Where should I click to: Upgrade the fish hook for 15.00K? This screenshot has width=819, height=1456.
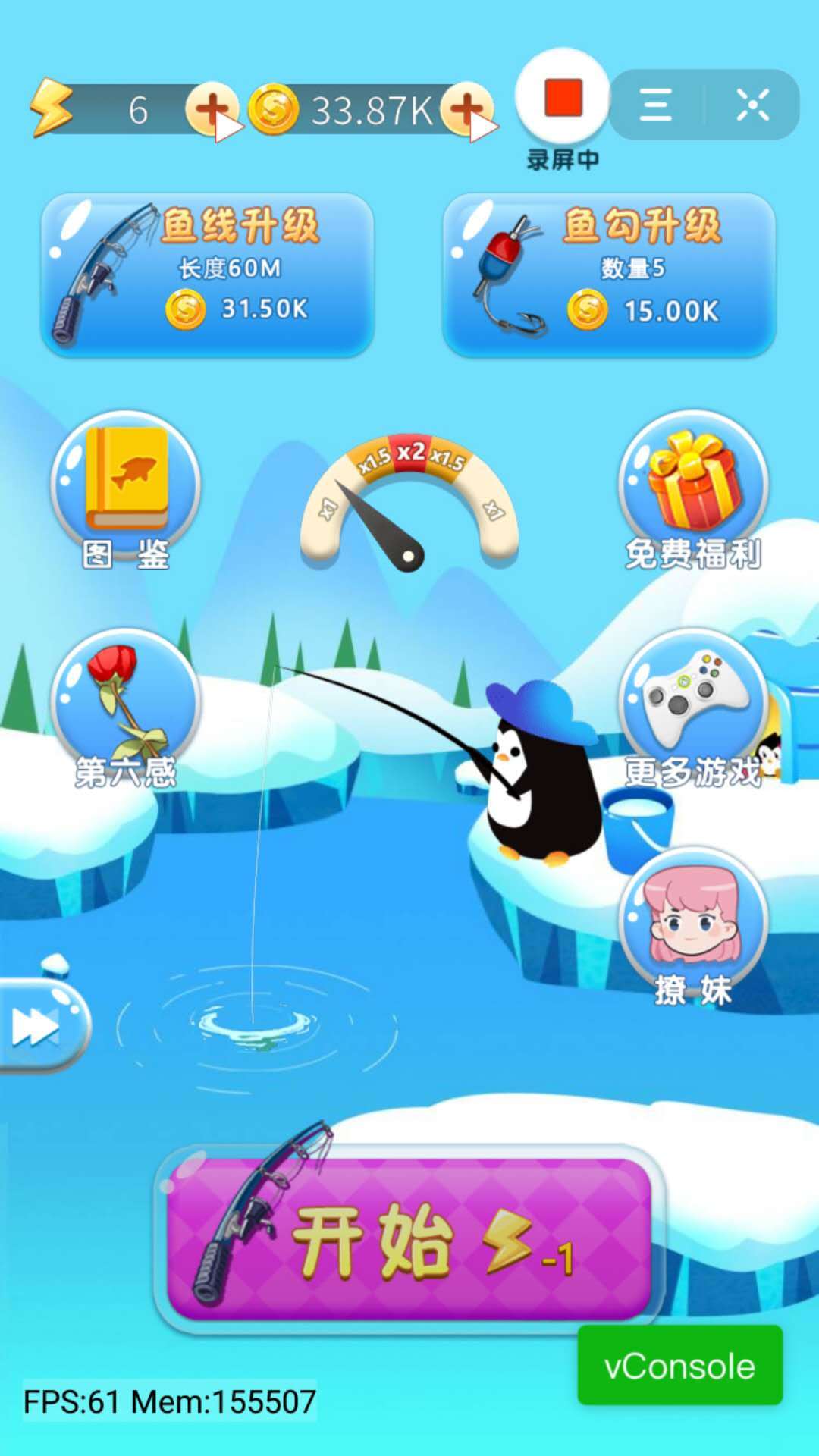(609, 275)
